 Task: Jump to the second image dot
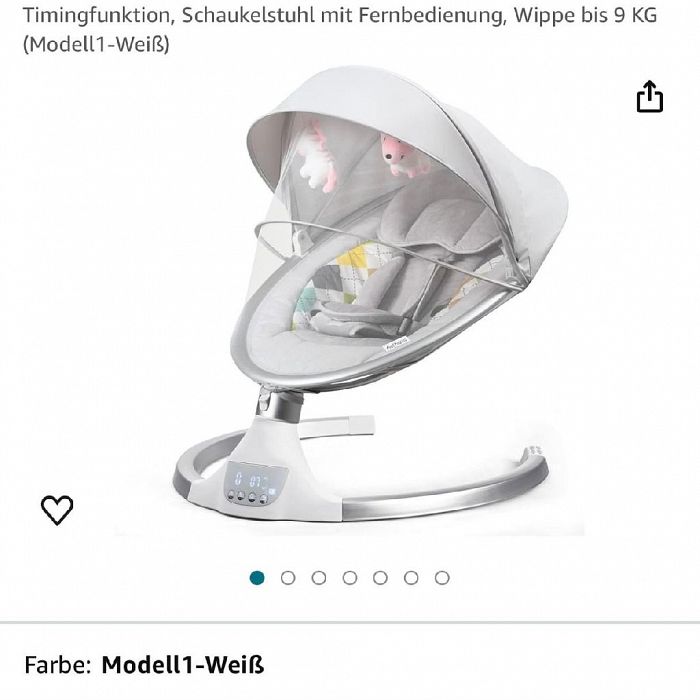click(x=288, y=578)
